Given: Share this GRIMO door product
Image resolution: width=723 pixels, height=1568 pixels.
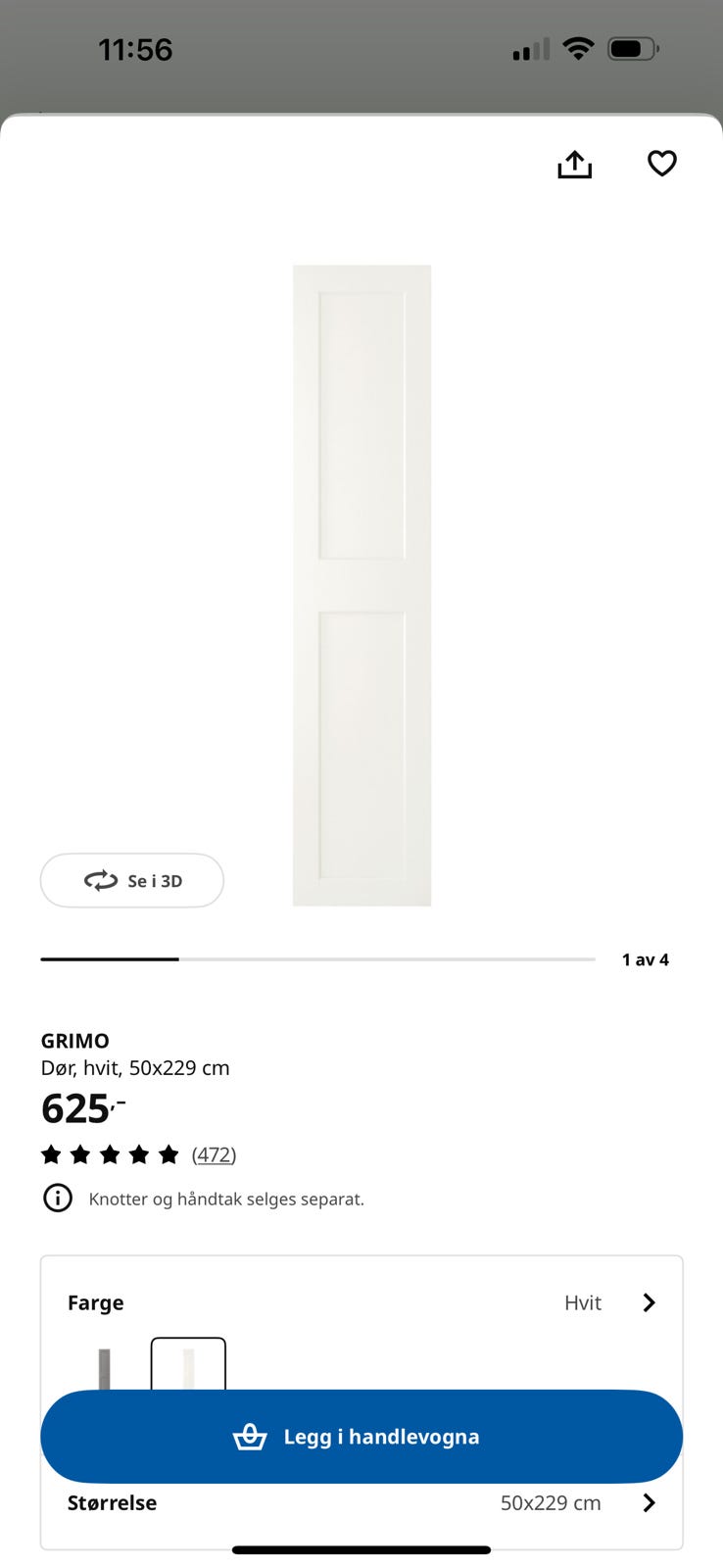Looking at the screenshot, I should pyautogui.click(x=575, y=165).
